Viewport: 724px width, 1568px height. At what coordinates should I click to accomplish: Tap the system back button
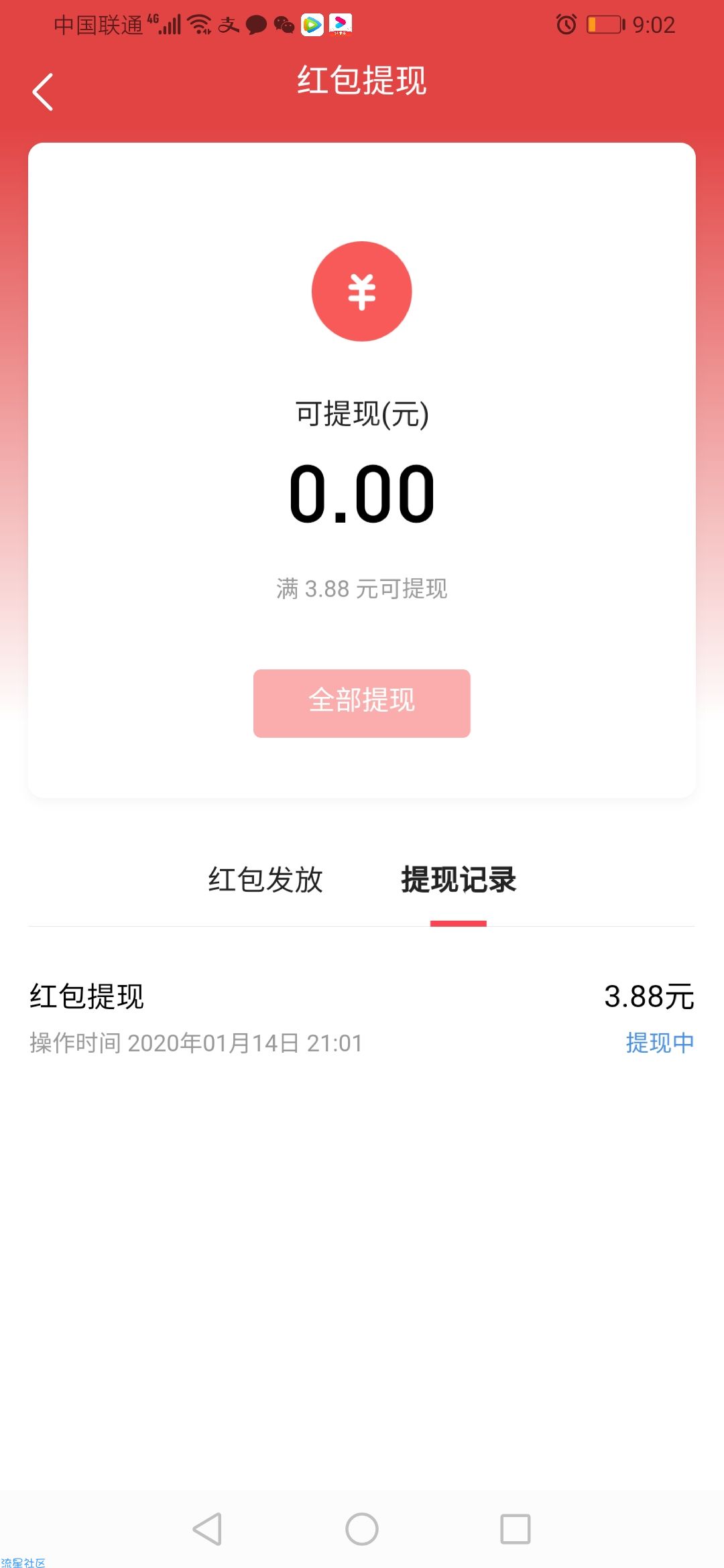click(x=207, y=1529)
